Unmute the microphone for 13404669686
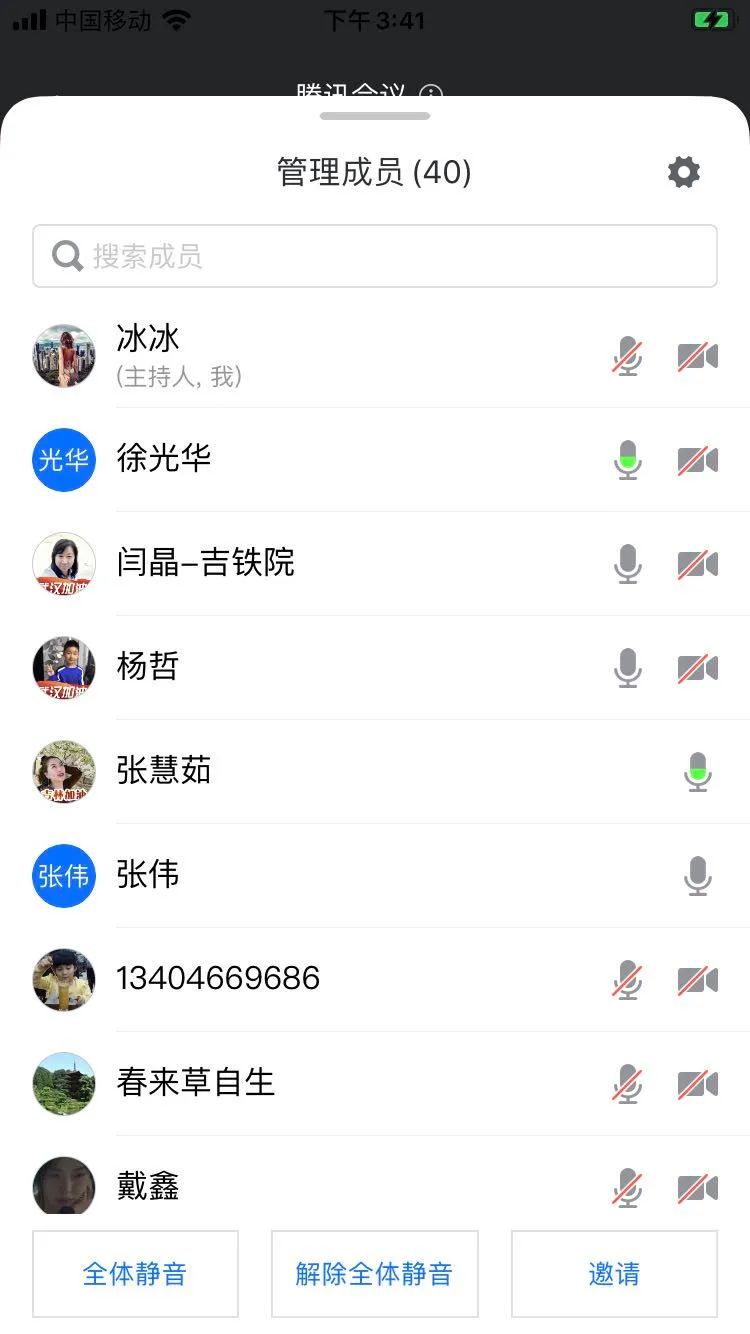This screenshot has height=1334, width=750. (x=627, y=980)
